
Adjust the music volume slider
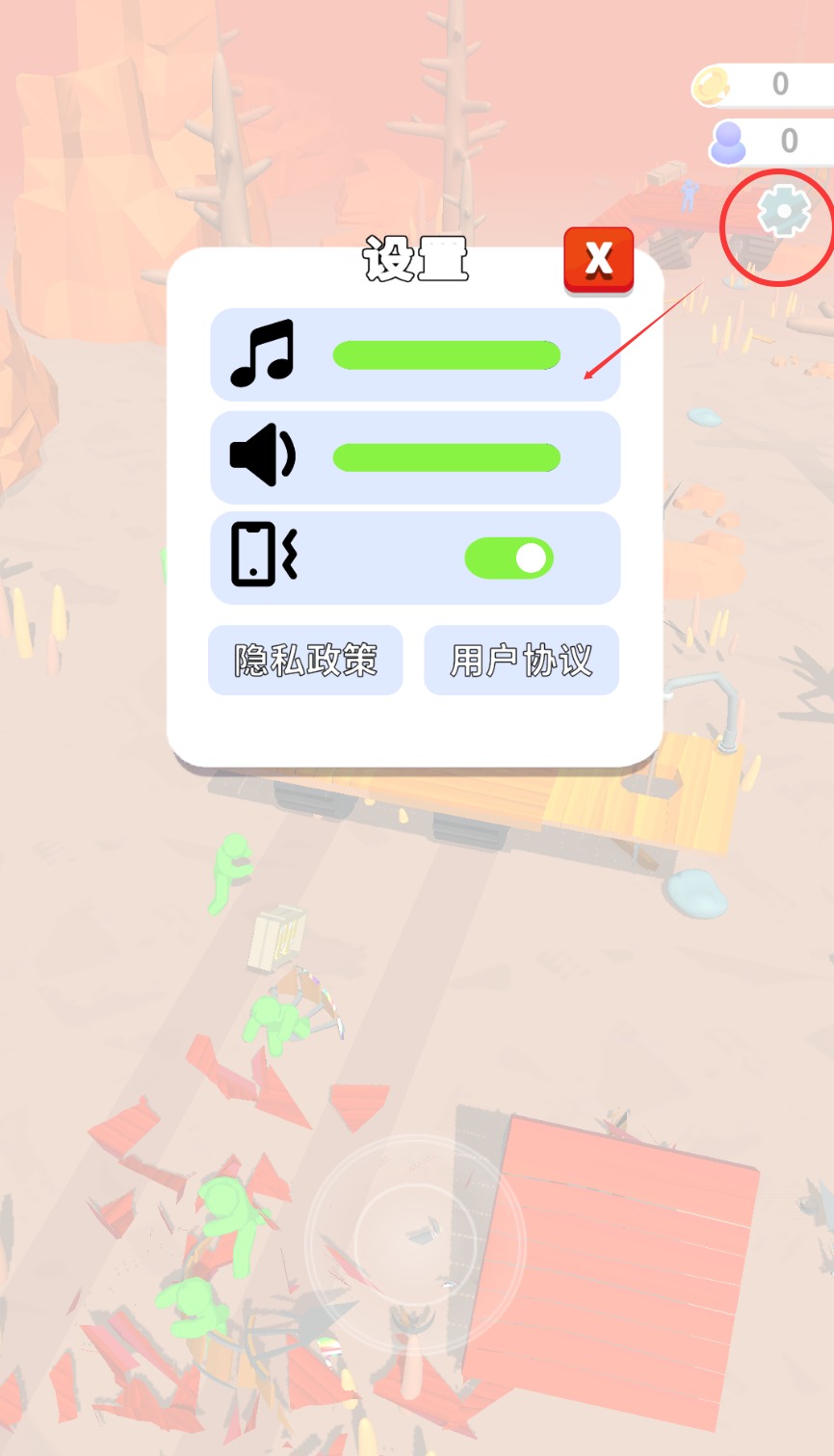pyautogui.click(x=446, y=355)
